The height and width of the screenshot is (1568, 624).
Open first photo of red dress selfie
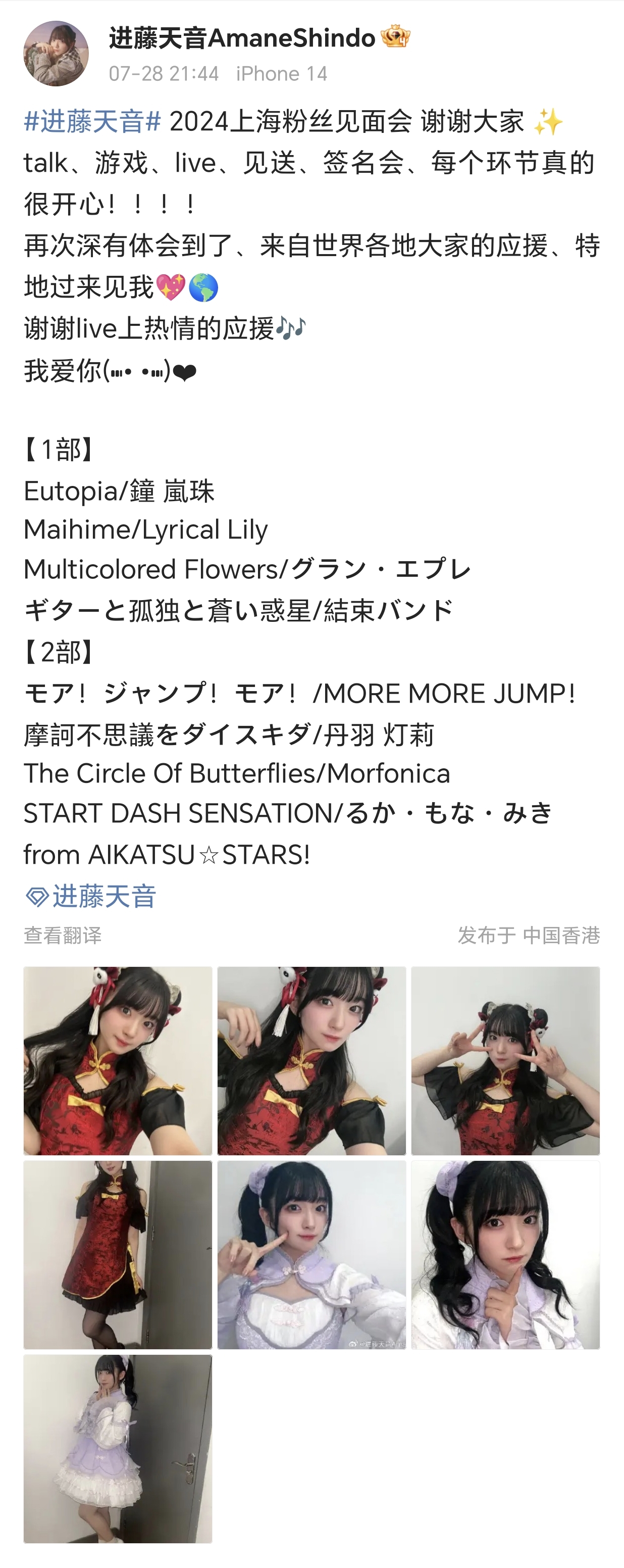(x=118, y=1060)
